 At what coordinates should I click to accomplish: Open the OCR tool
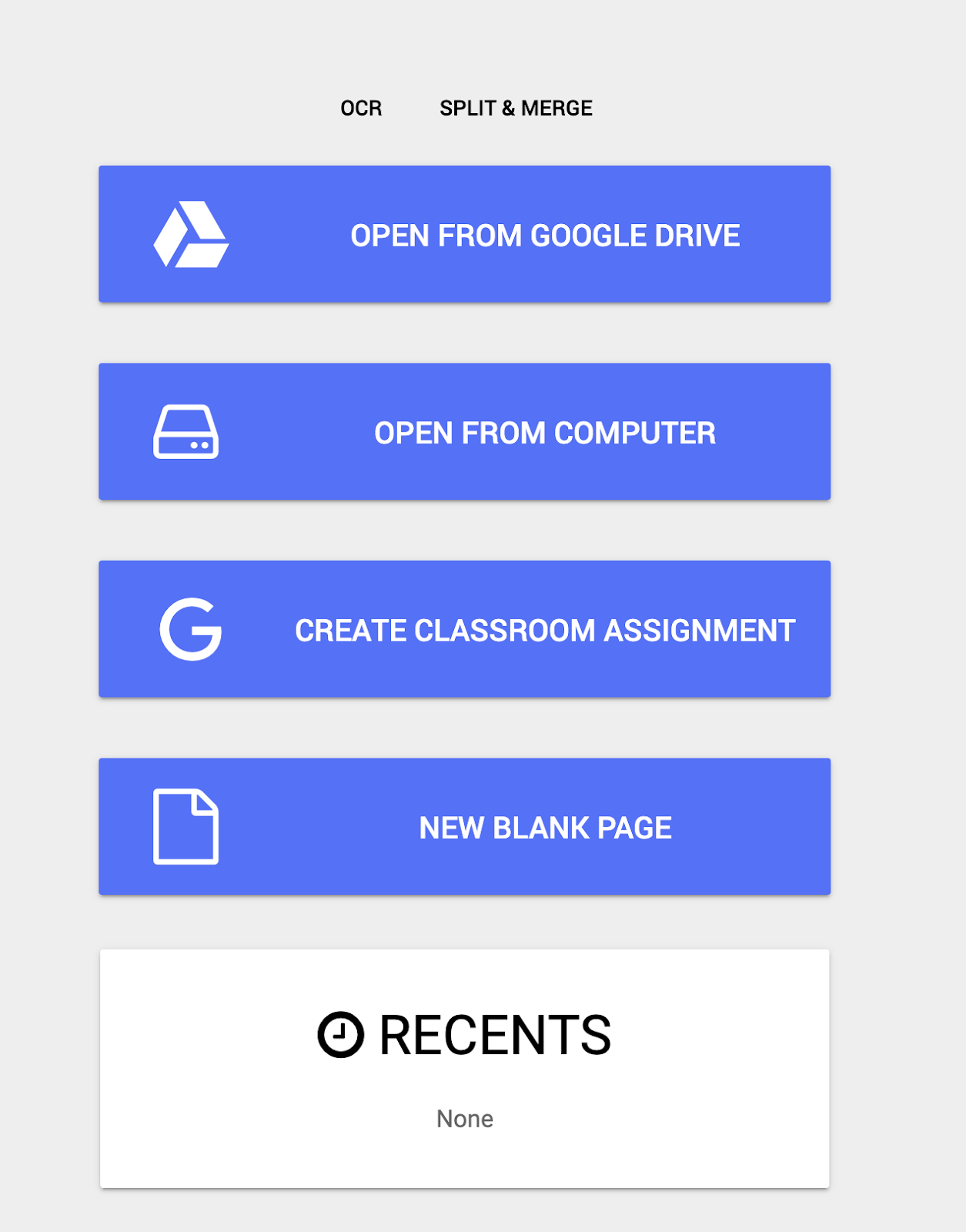coord(361,109)
